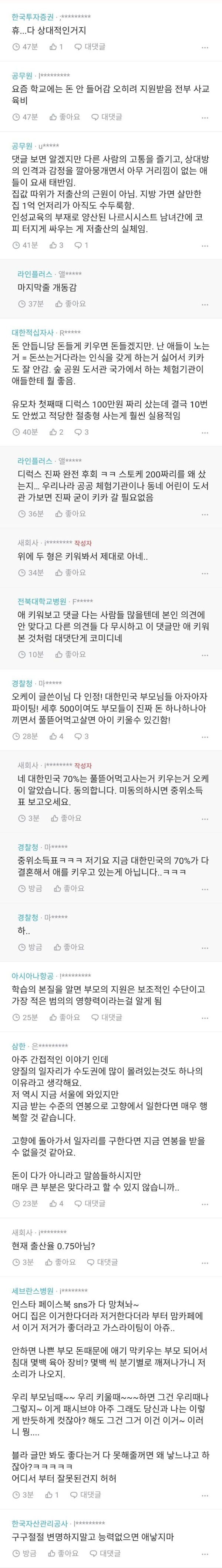This screenshot has height=1568, width=222.
Task: Open replies on the 경찰청 comment
Action: [81, 736]
